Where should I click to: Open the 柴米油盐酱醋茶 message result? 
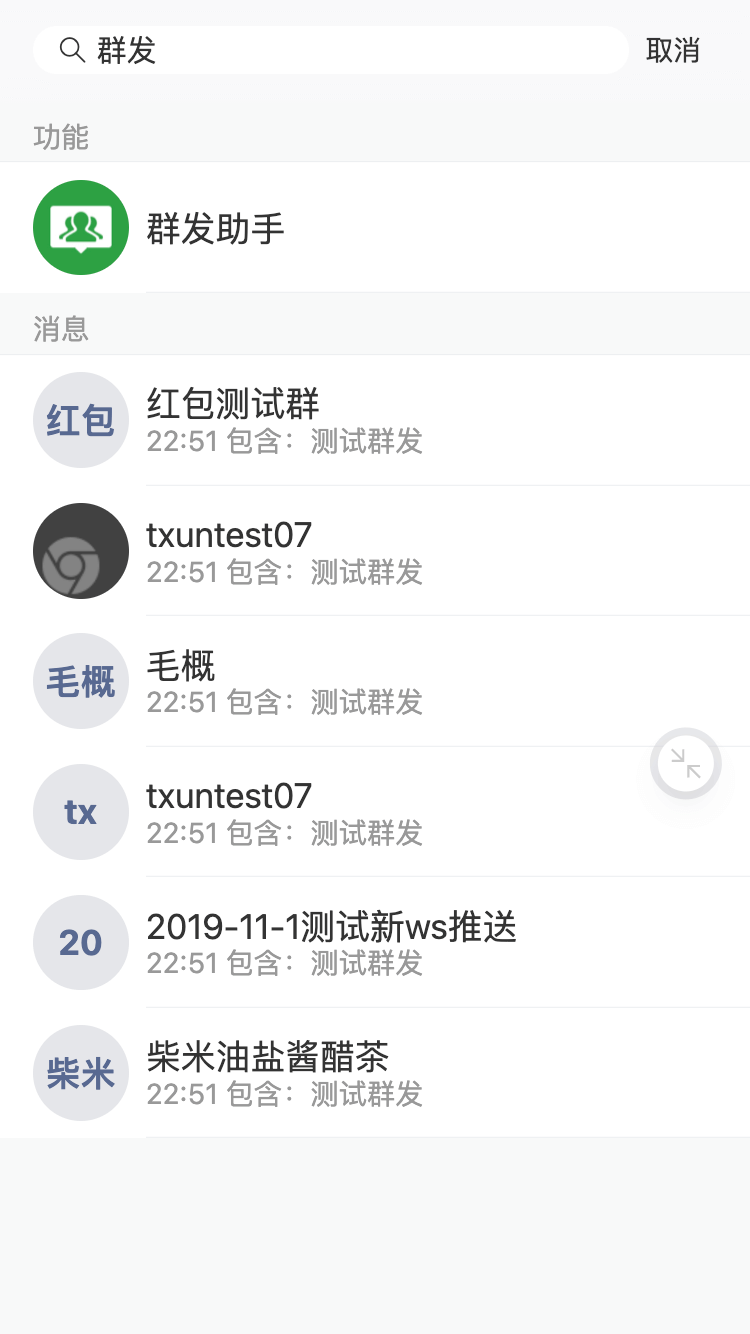point(375,1073)
